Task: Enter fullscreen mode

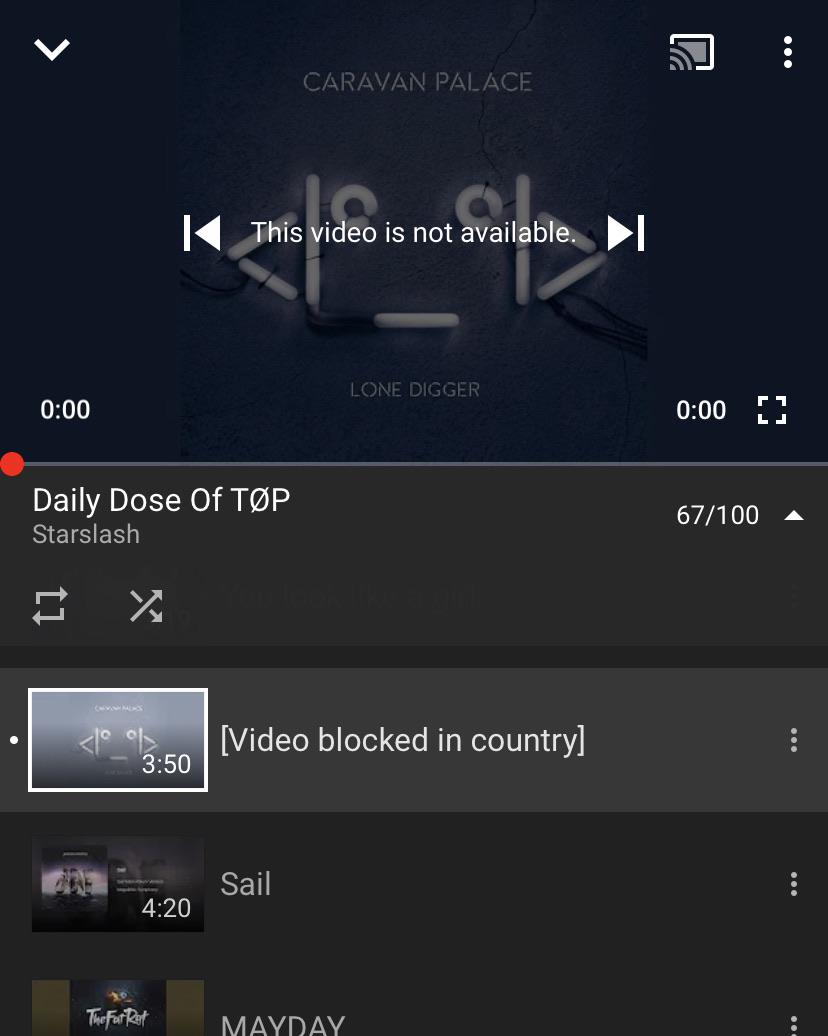Action: click(x=771, y=410)
